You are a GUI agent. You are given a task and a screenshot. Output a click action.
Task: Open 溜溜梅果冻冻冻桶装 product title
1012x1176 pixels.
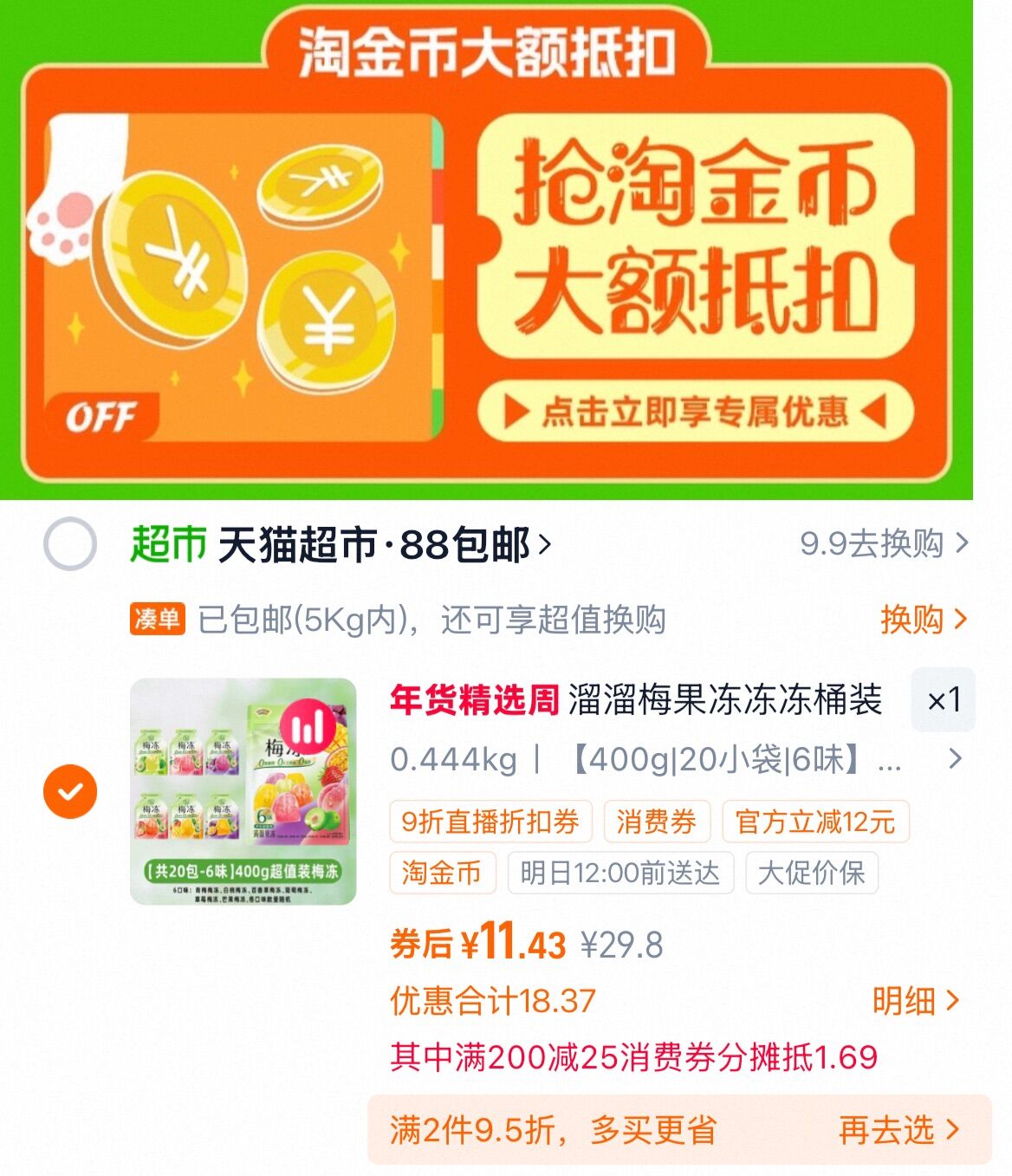tap(724, 700)
